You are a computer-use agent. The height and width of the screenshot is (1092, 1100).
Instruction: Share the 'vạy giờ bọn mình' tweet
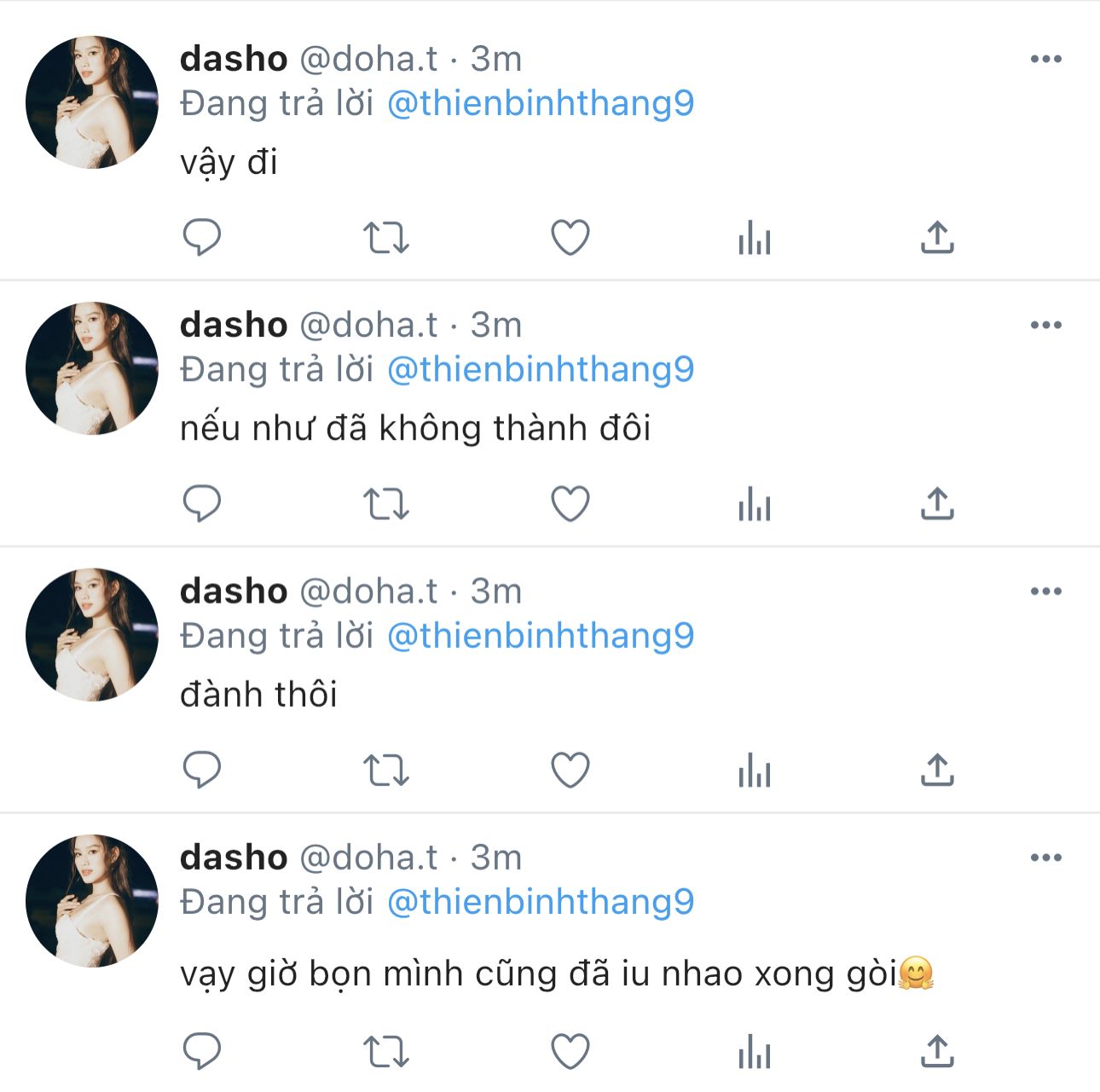click(937, 1050)
